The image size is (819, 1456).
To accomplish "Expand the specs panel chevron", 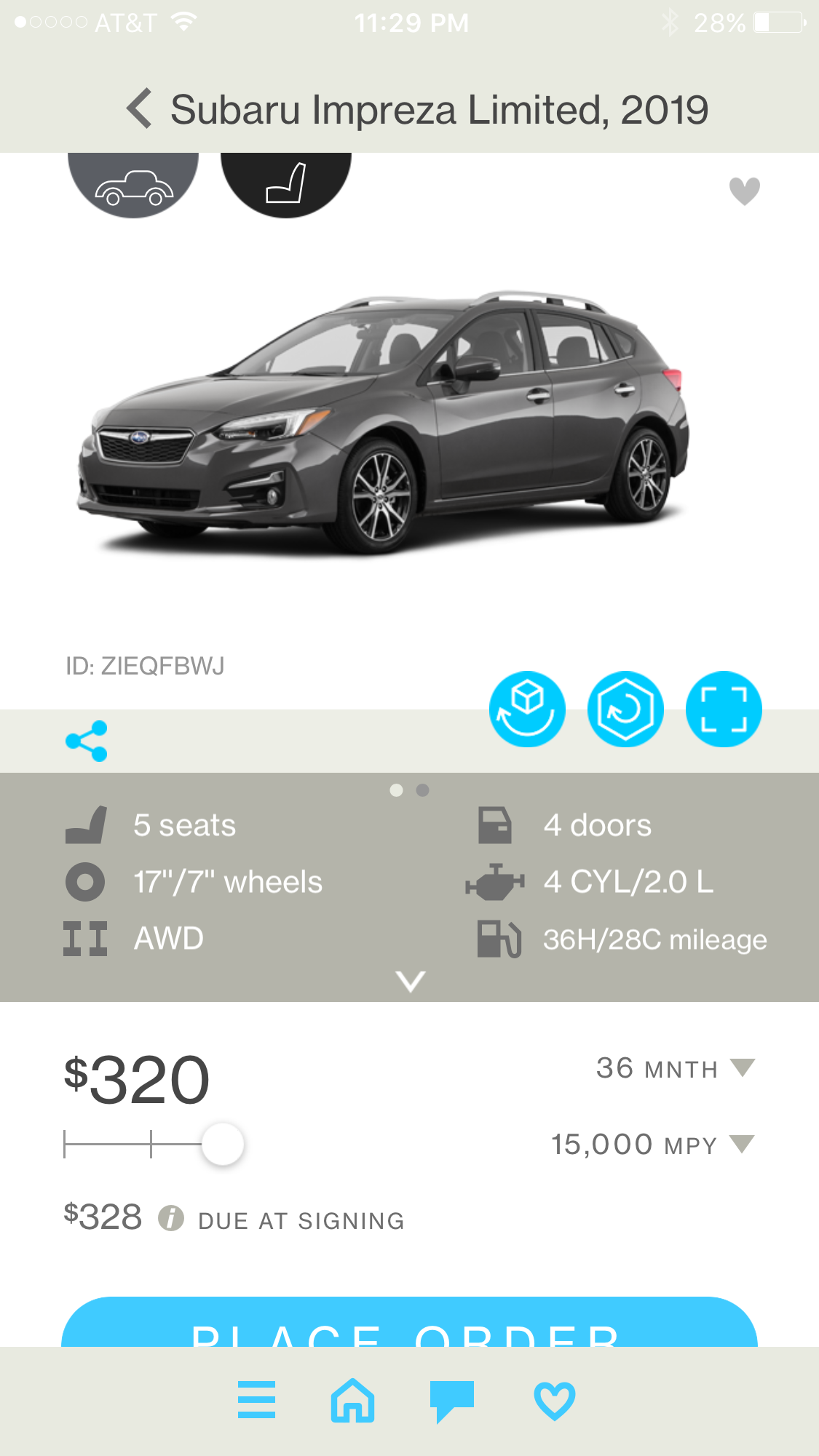I will pos(410,981).
